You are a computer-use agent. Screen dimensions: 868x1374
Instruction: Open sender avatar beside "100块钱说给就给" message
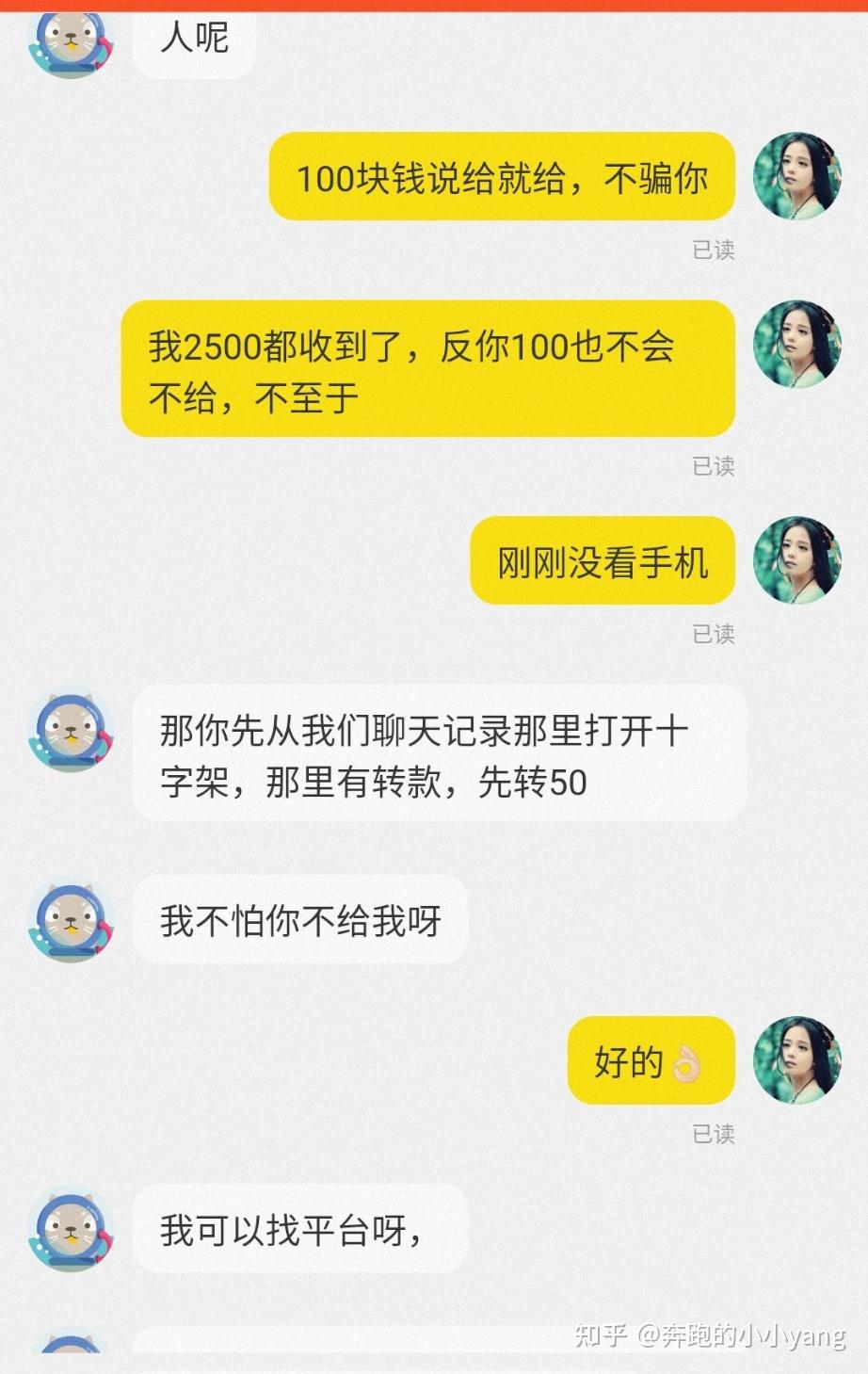point(797,176)
